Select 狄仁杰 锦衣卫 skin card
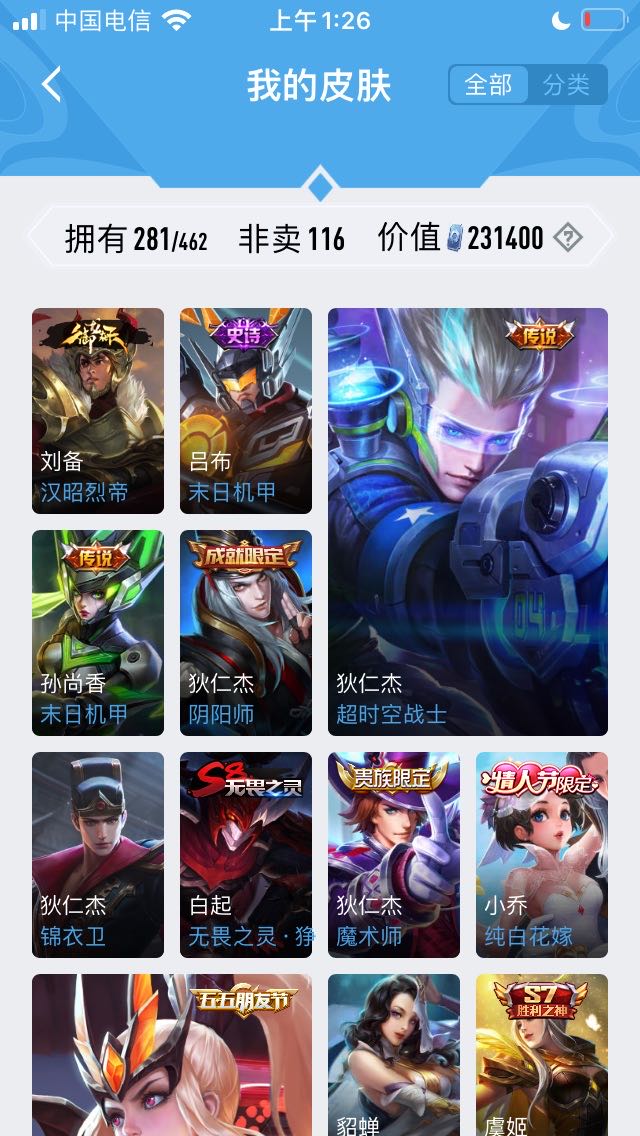 point(98,854)
